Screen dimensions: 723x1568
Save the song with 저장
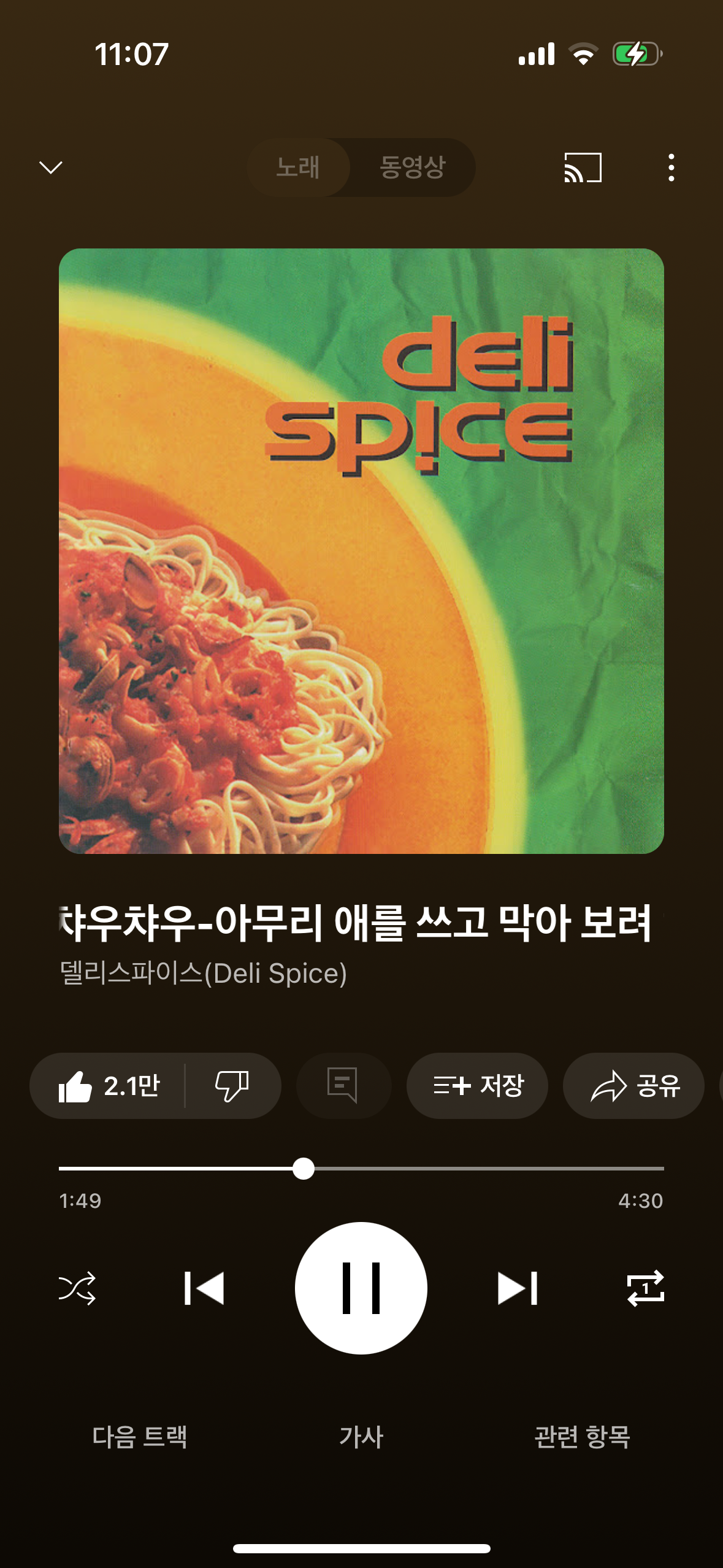tap(477, 1086)
